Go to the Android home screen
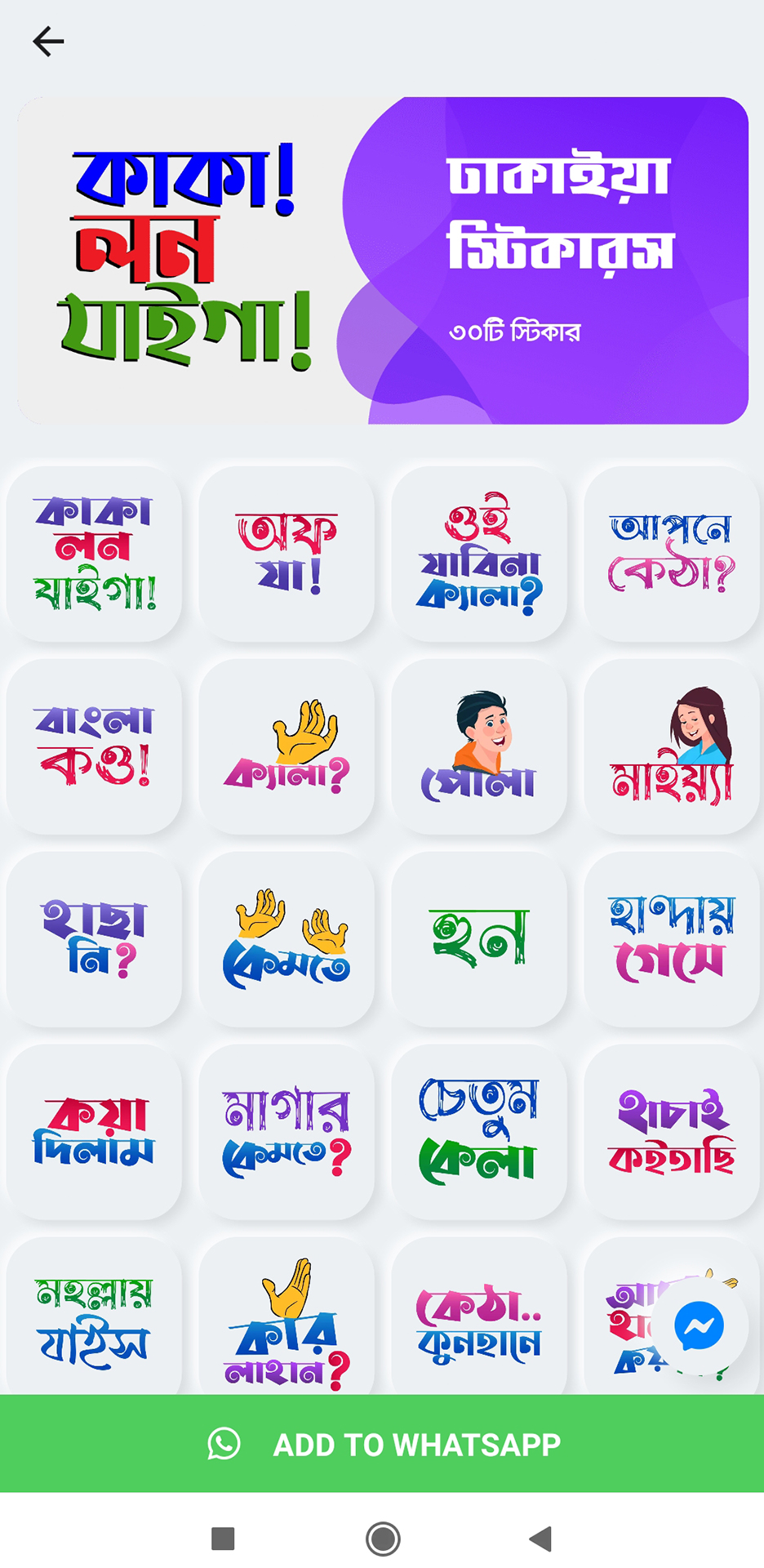 (x=382, y=1539)
